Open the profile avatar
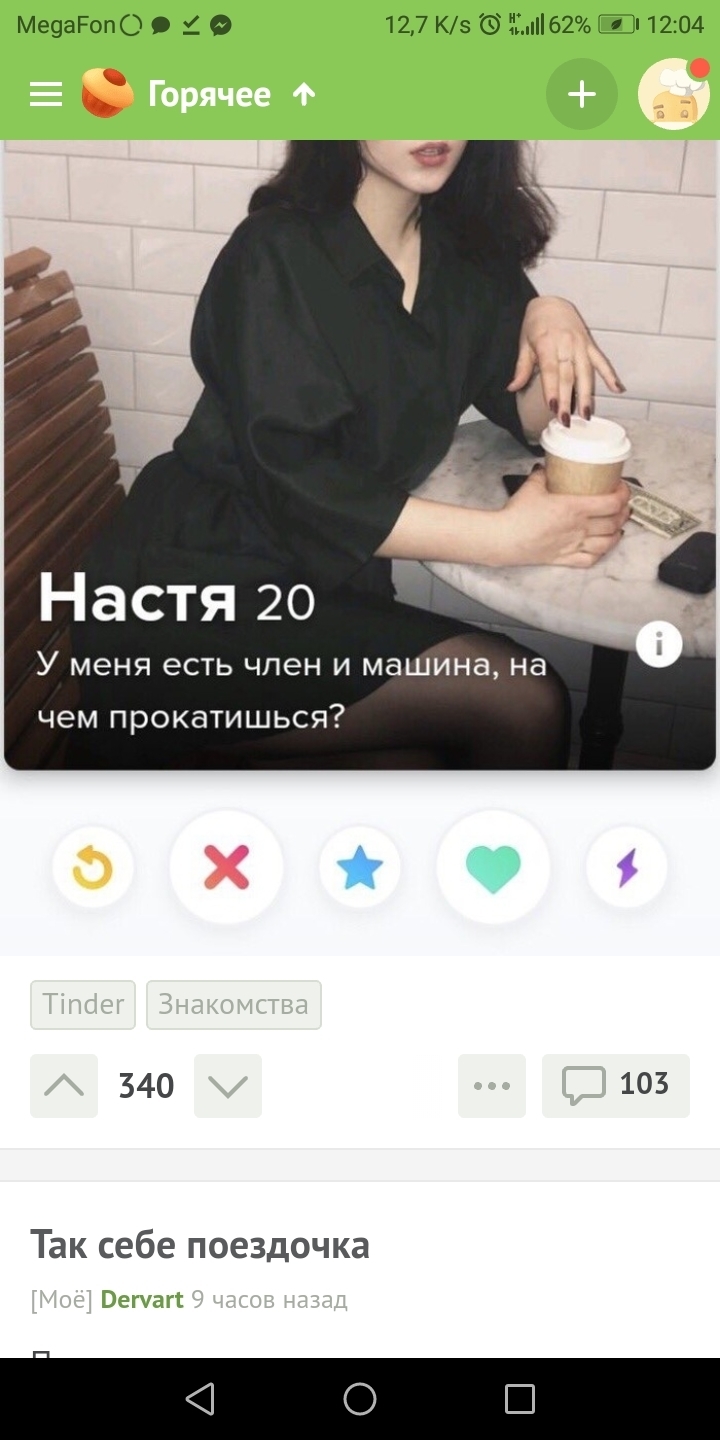This screenshot has width=720, height=1440. [x=673, y=95]
